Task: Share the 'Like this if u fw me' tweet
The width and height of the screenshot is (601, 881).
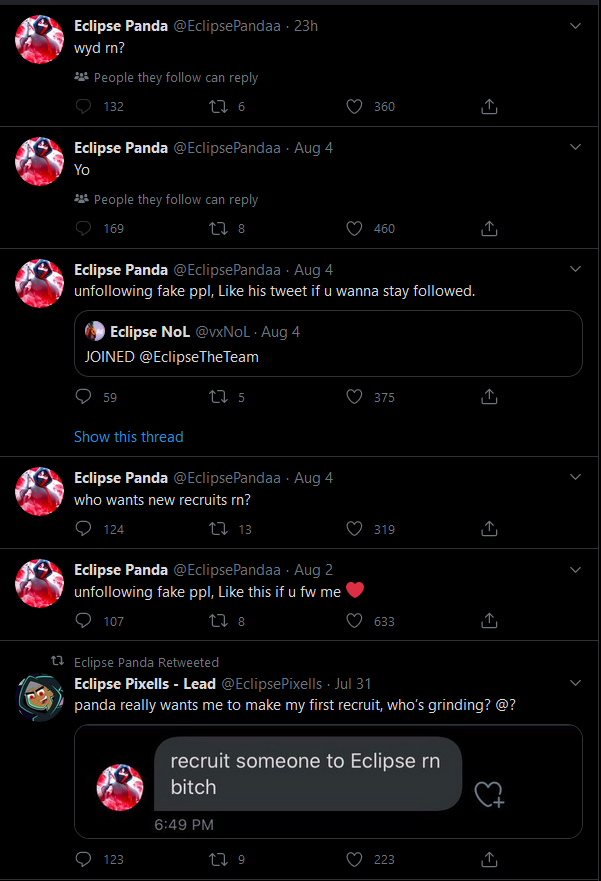Action: click(489, 621)
